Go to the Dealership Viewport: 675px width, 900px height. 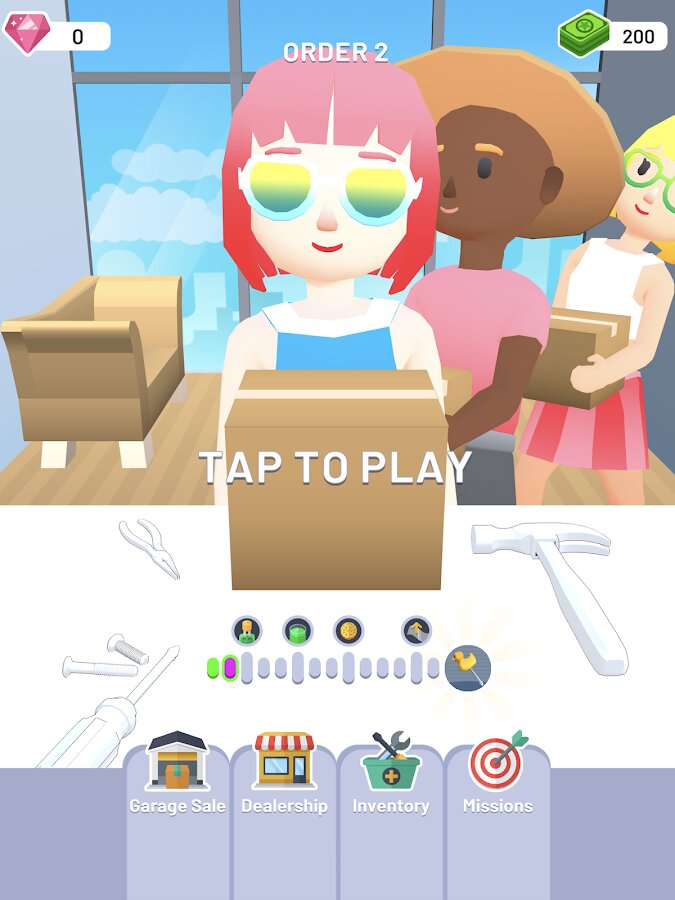click(x=284, y=775)
